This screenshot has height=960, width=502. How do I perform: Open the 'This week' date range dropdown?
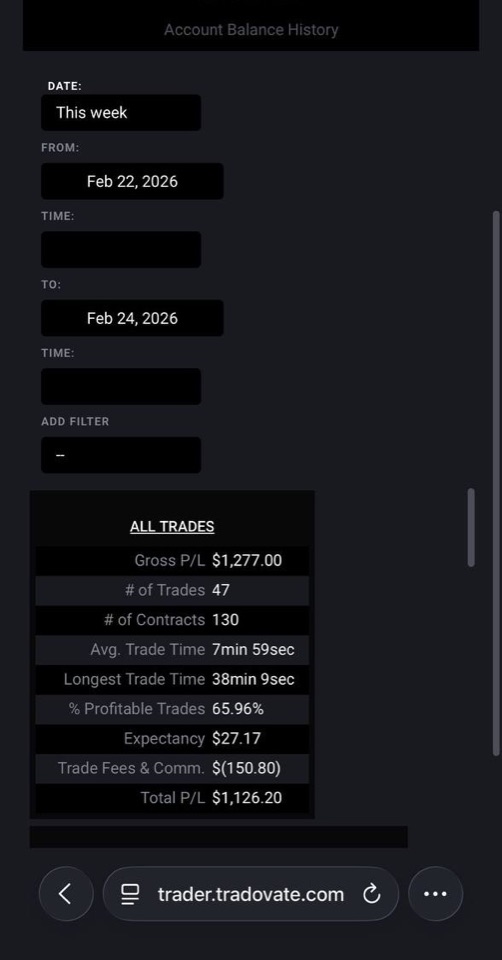click(x=121, y=113)
